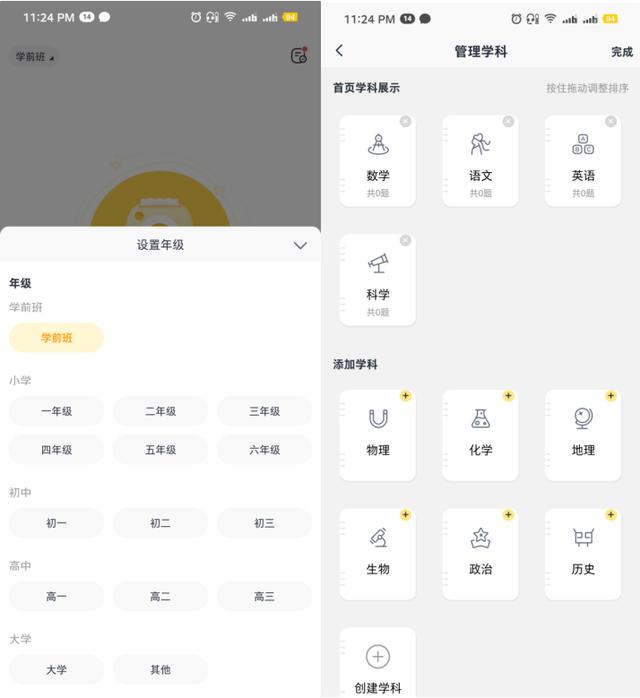Select the 其他 grade option
This screenshot has width=640, height=698.
tap(160, 669)
